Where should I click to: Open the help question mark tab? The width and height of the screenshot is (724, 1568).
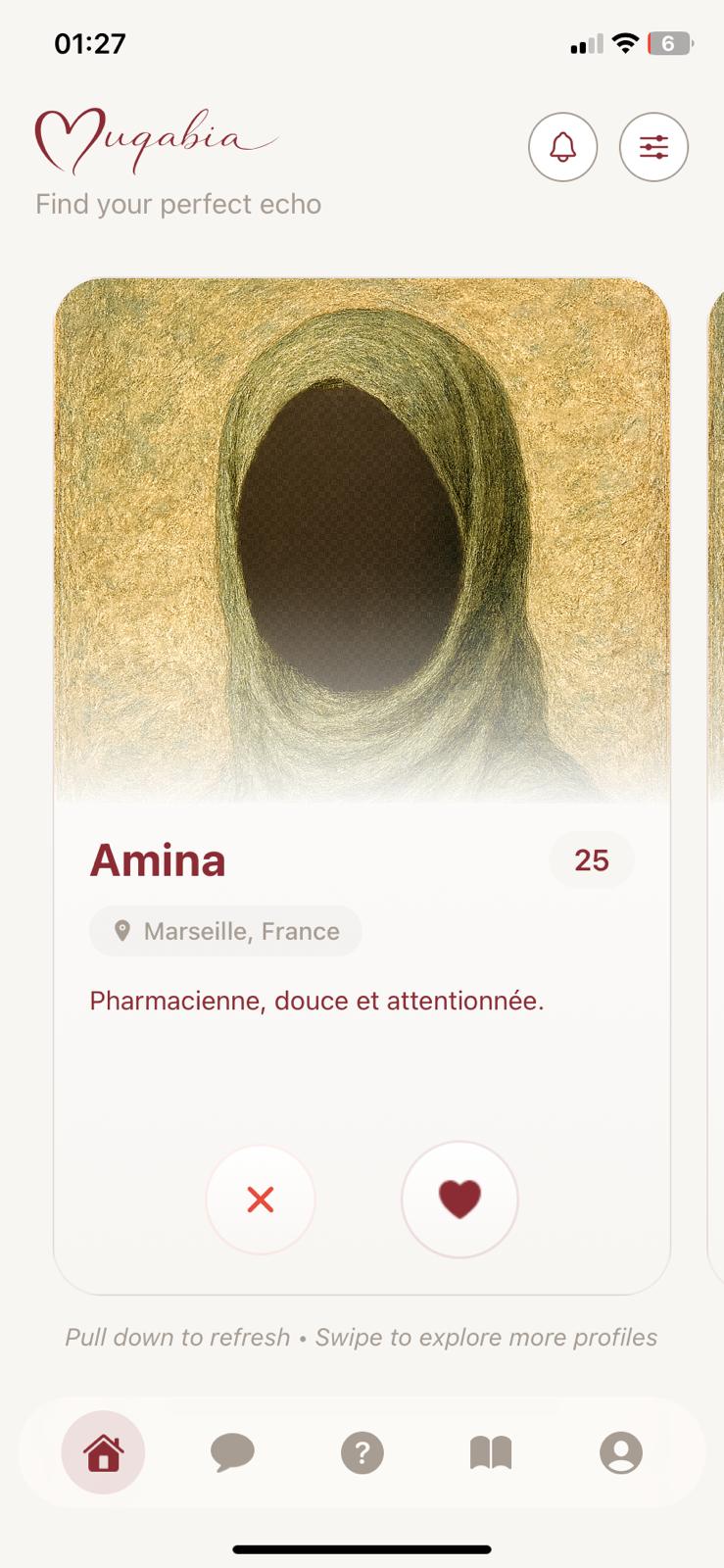[362, 1452]
